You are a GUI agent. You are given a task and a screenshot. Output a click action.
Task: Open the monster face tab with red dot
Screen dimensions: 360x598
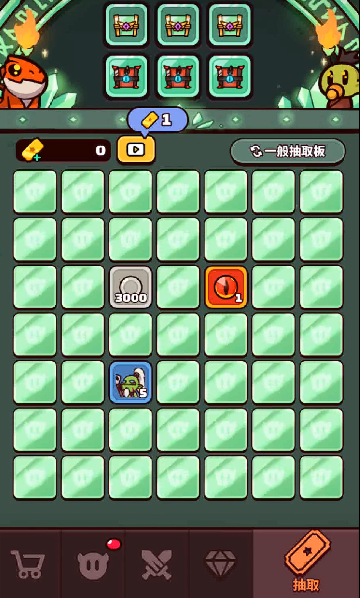(x=93, y=564)
